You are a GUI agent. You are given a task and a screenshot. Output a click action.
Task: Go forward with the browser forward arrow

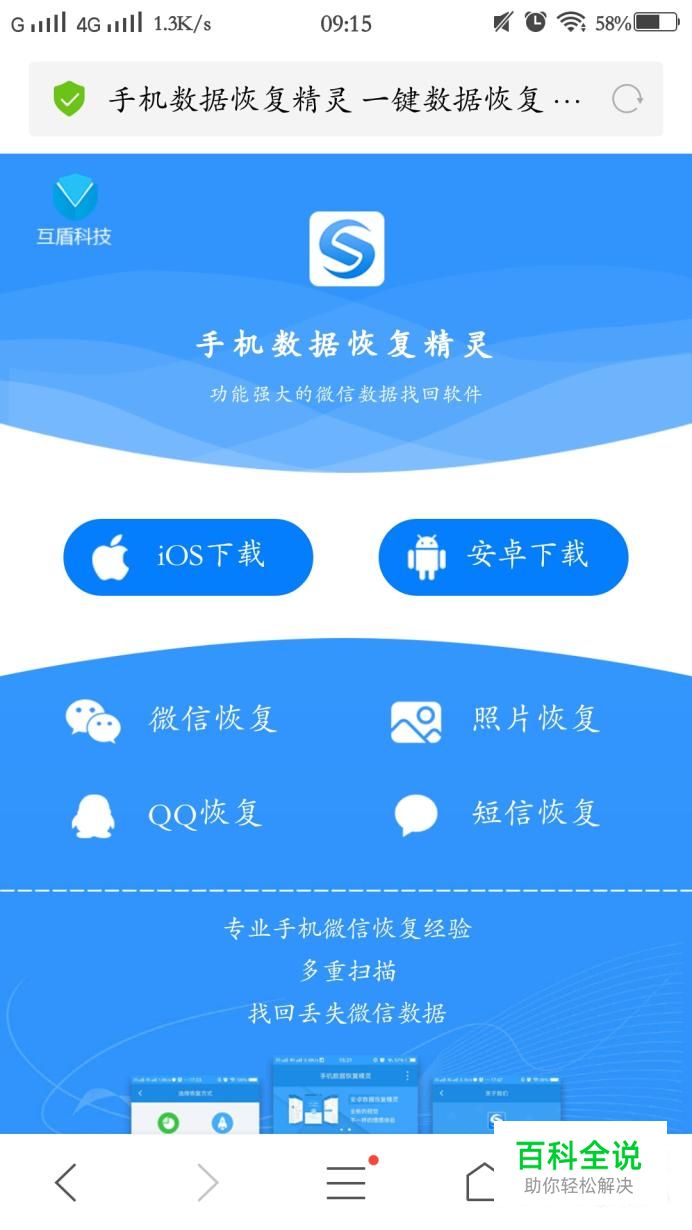[207, 1183]
